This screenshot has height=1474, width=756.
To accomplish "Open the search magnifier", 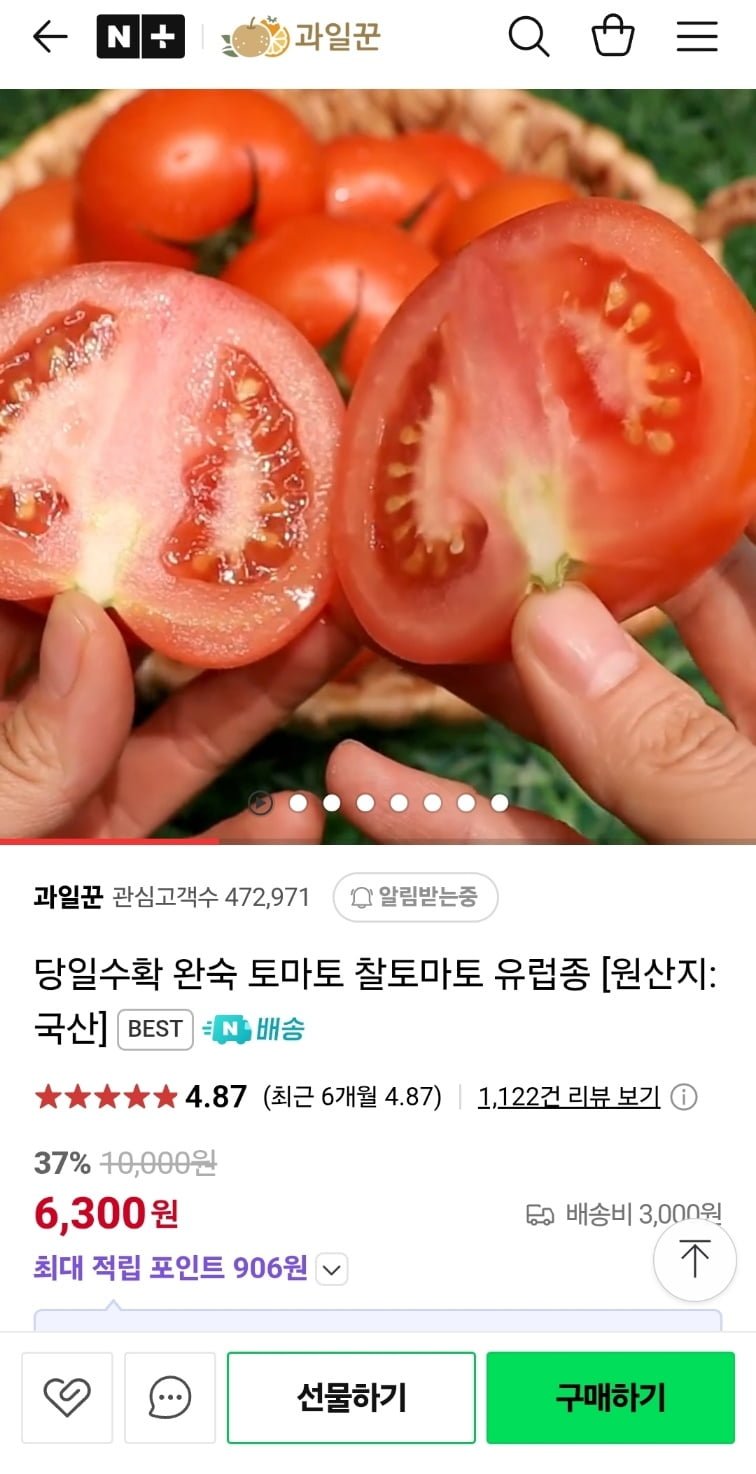I will [529, 37].
